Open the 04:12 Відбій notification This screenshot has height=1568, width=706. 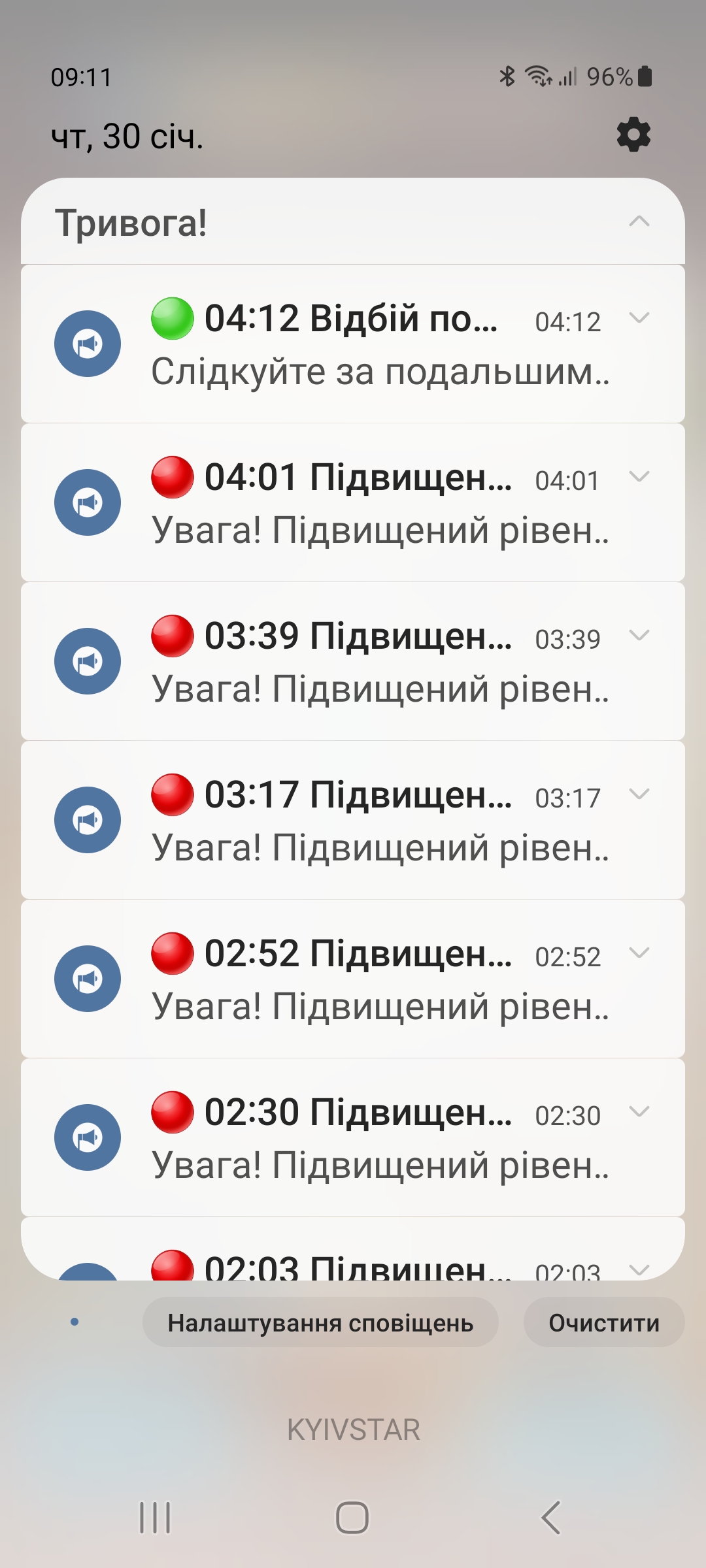click(x=353, y=344)
